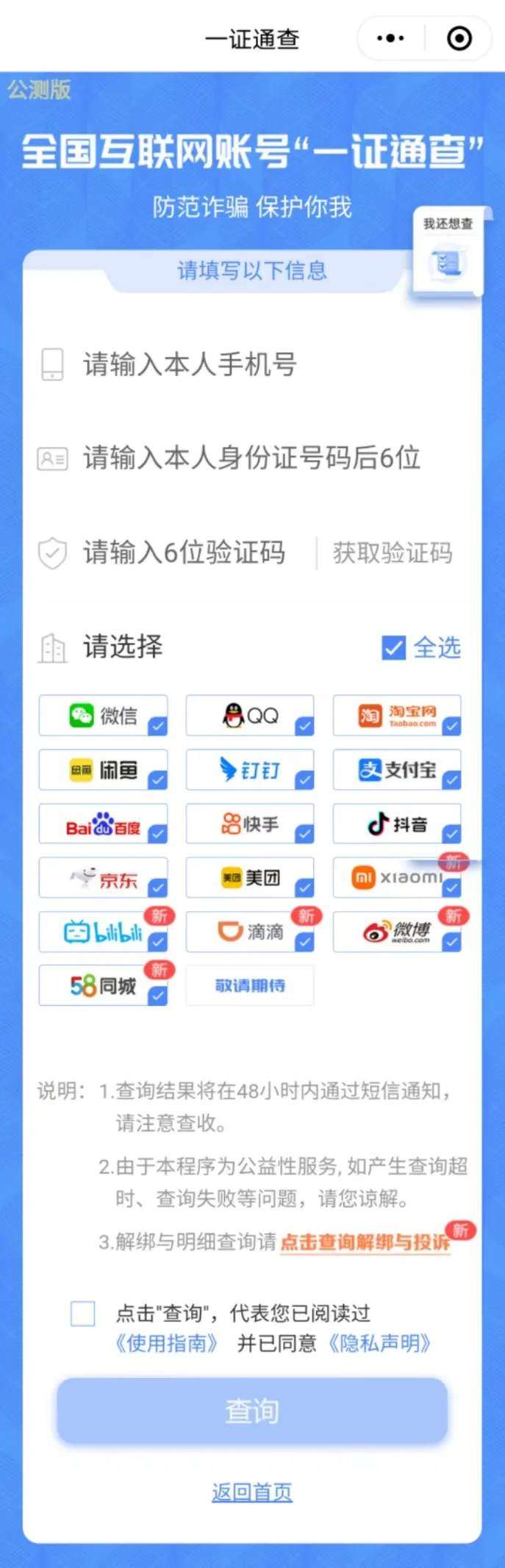Tap the phone number input field

click(x=250, y=364)
